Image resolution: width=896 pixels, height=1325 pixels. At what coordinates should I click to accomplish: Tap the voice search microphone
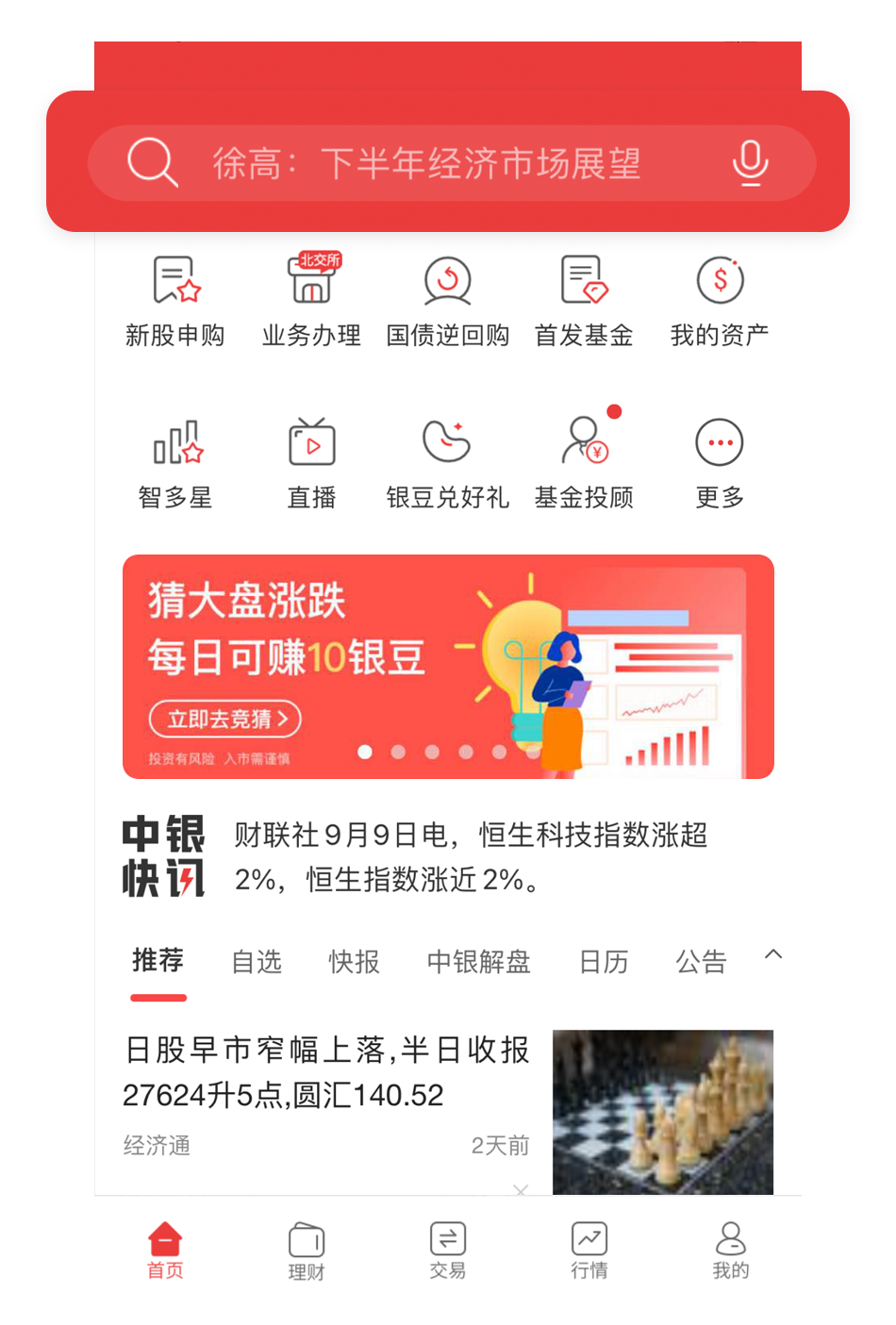(x=750, y=163)
